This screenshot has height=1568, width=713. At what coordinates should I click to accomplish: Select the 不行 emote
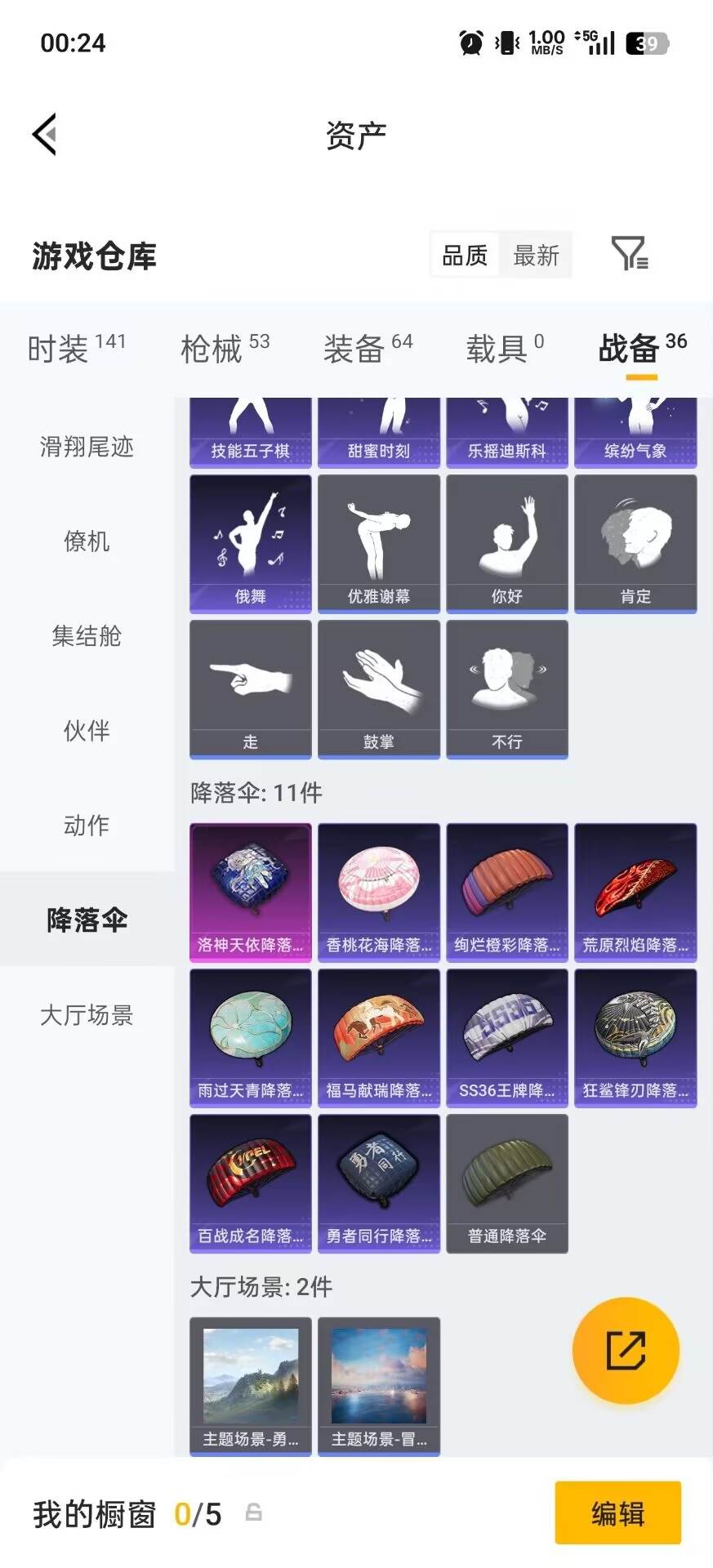tap(506, 688)
